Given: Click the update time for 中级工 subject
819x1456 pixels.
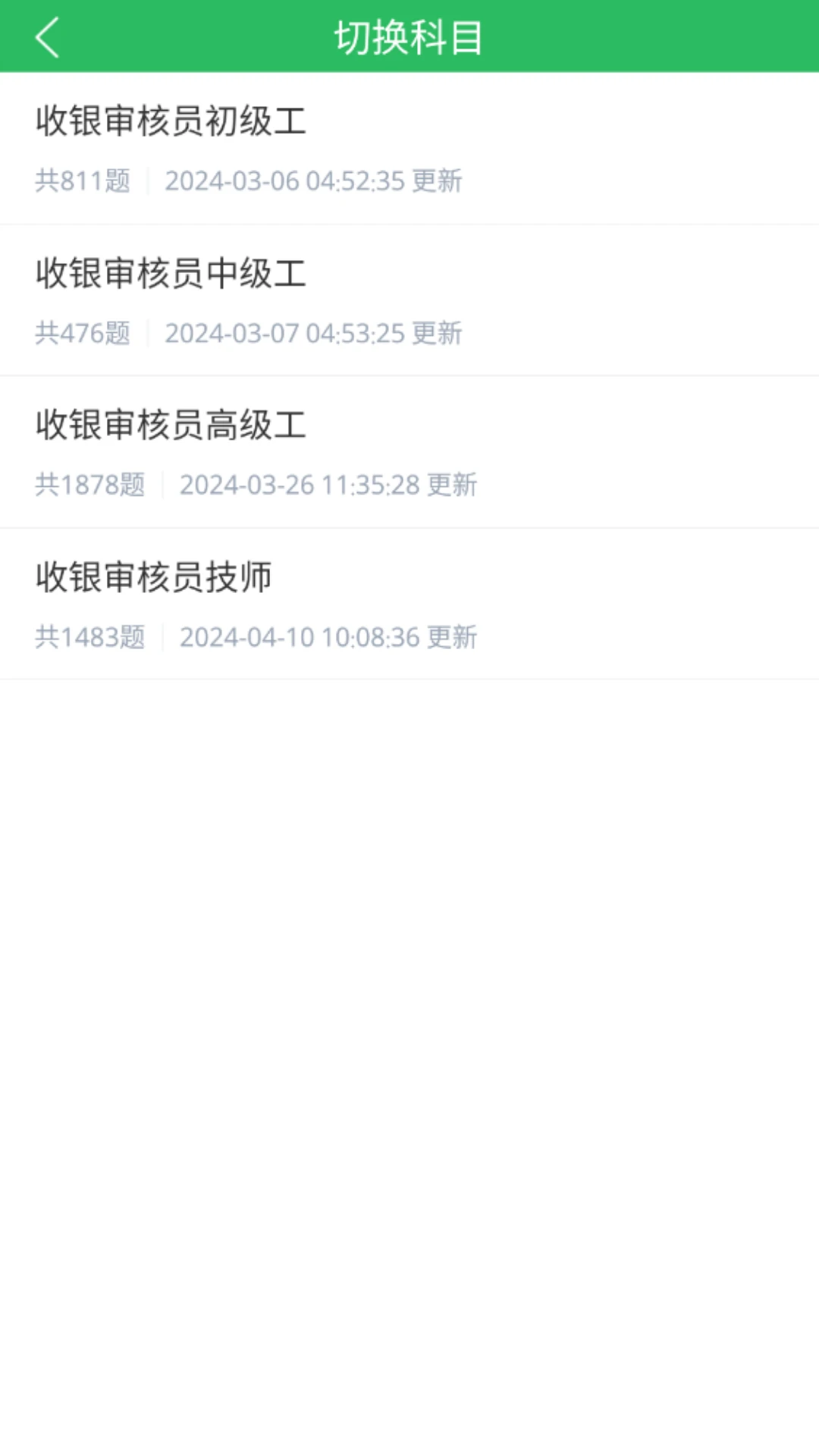Looking at the screenshot, I should [315, 332].
